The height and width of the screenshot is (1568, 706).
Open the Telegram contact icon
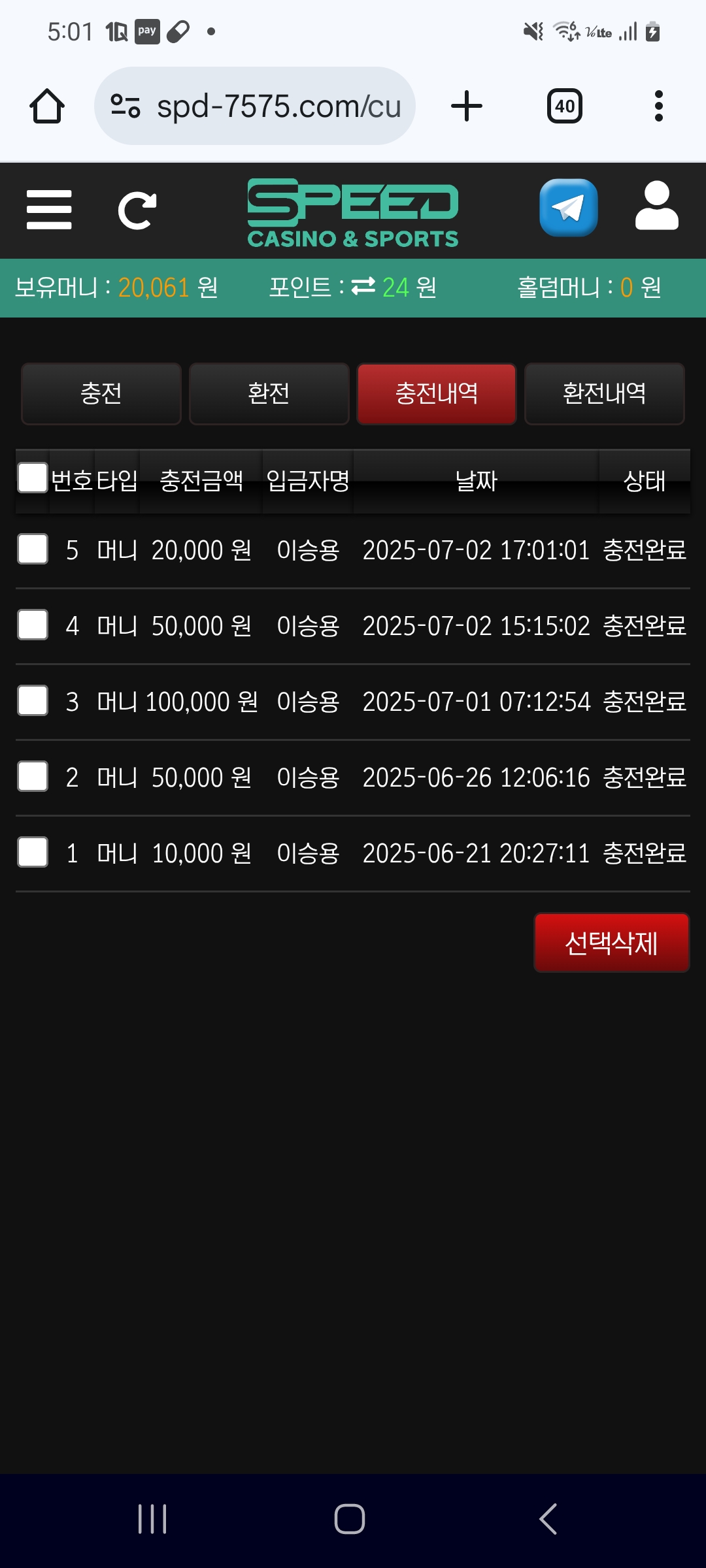568,208
